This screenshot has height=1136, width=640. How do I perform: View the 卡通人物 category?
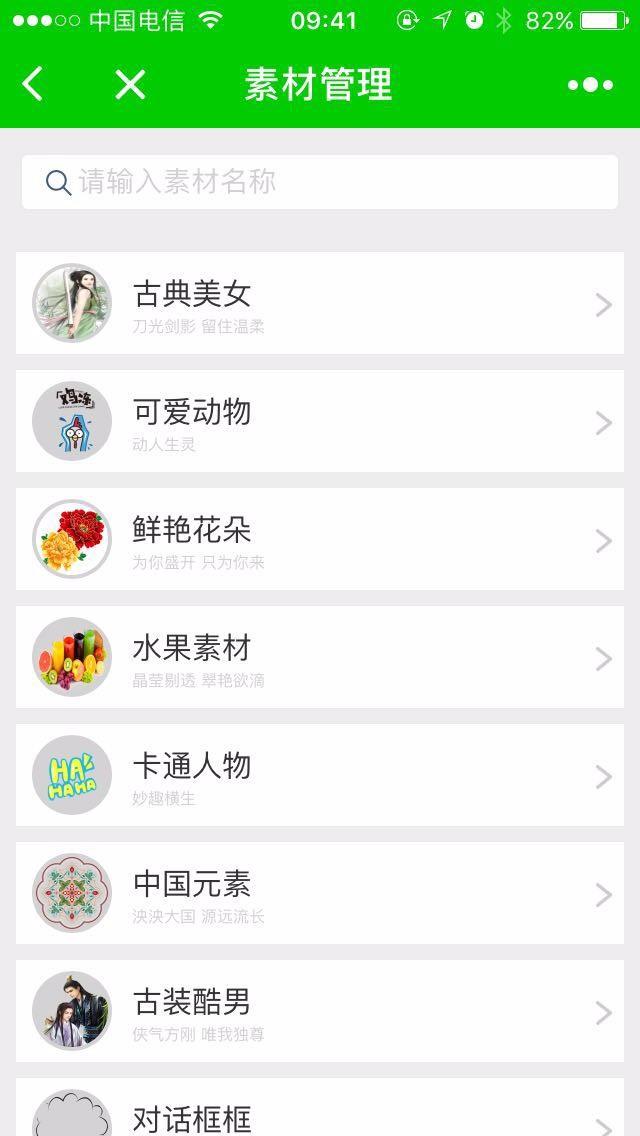tap(320, 775)
